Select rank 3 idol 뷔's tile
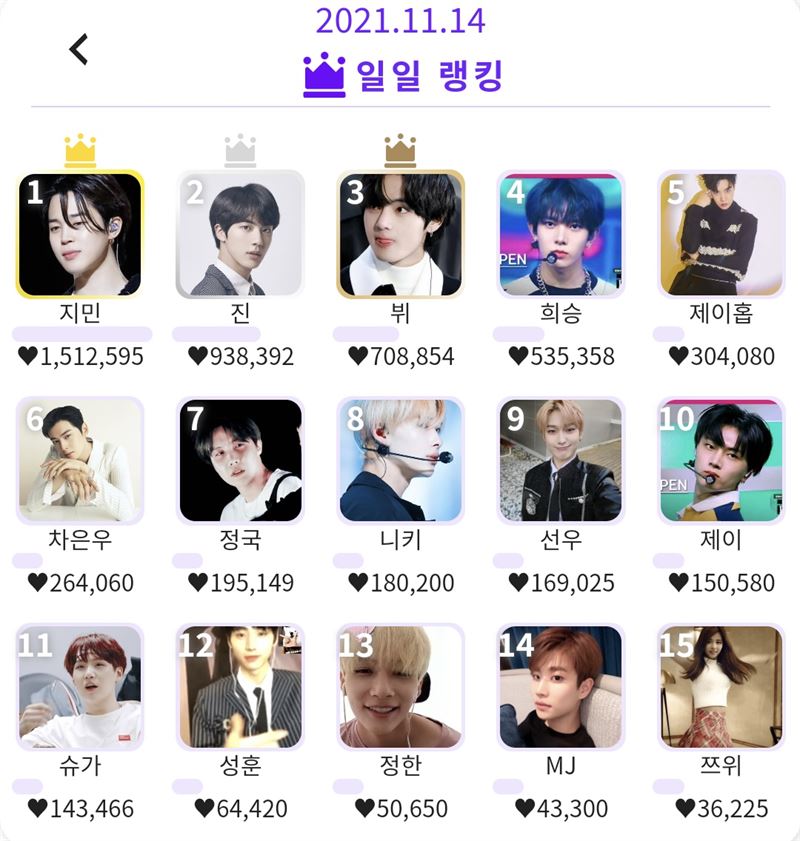Viewport: 800px width, 841px height. pyautogui.click(x=400, y=235)
